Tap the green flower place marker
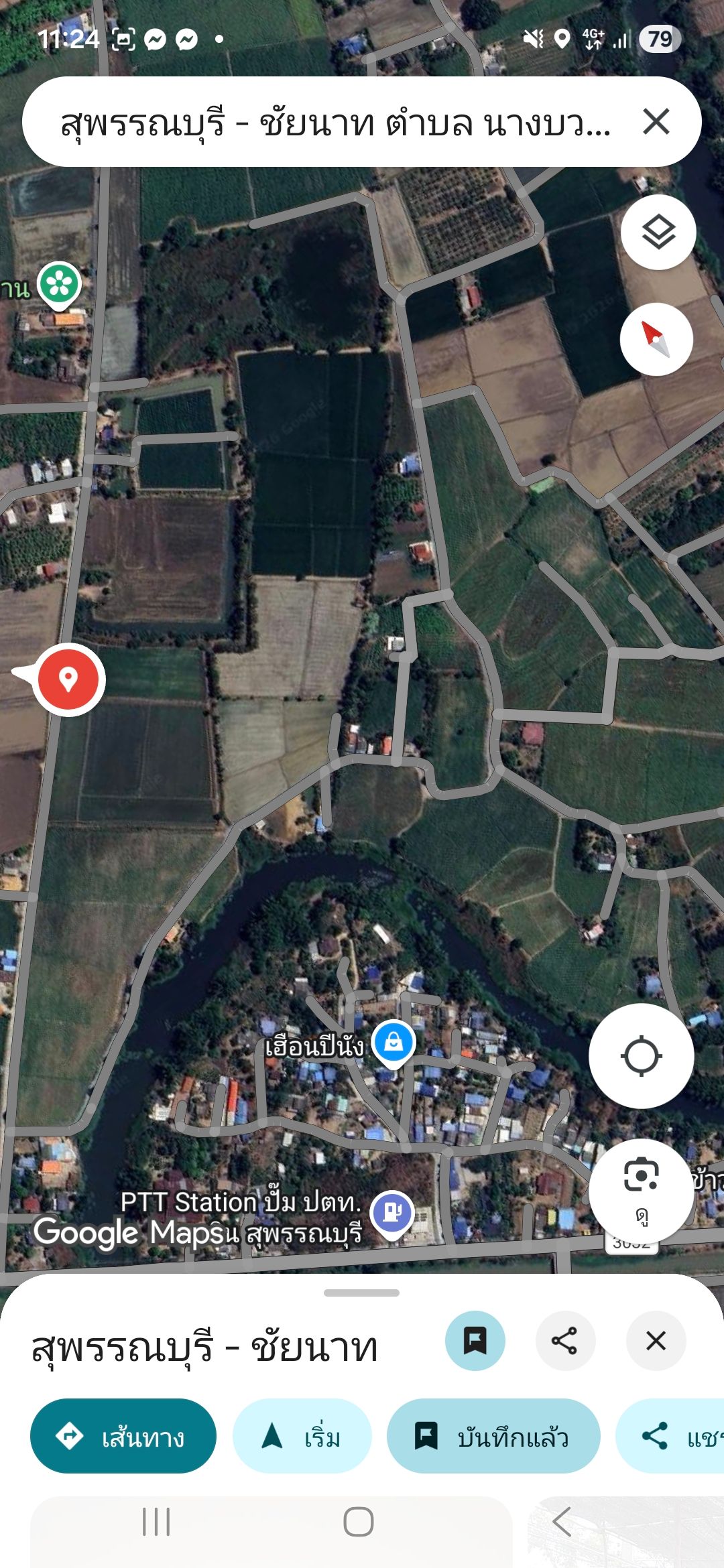724x1568 pixels. click(x=59, y=284)
